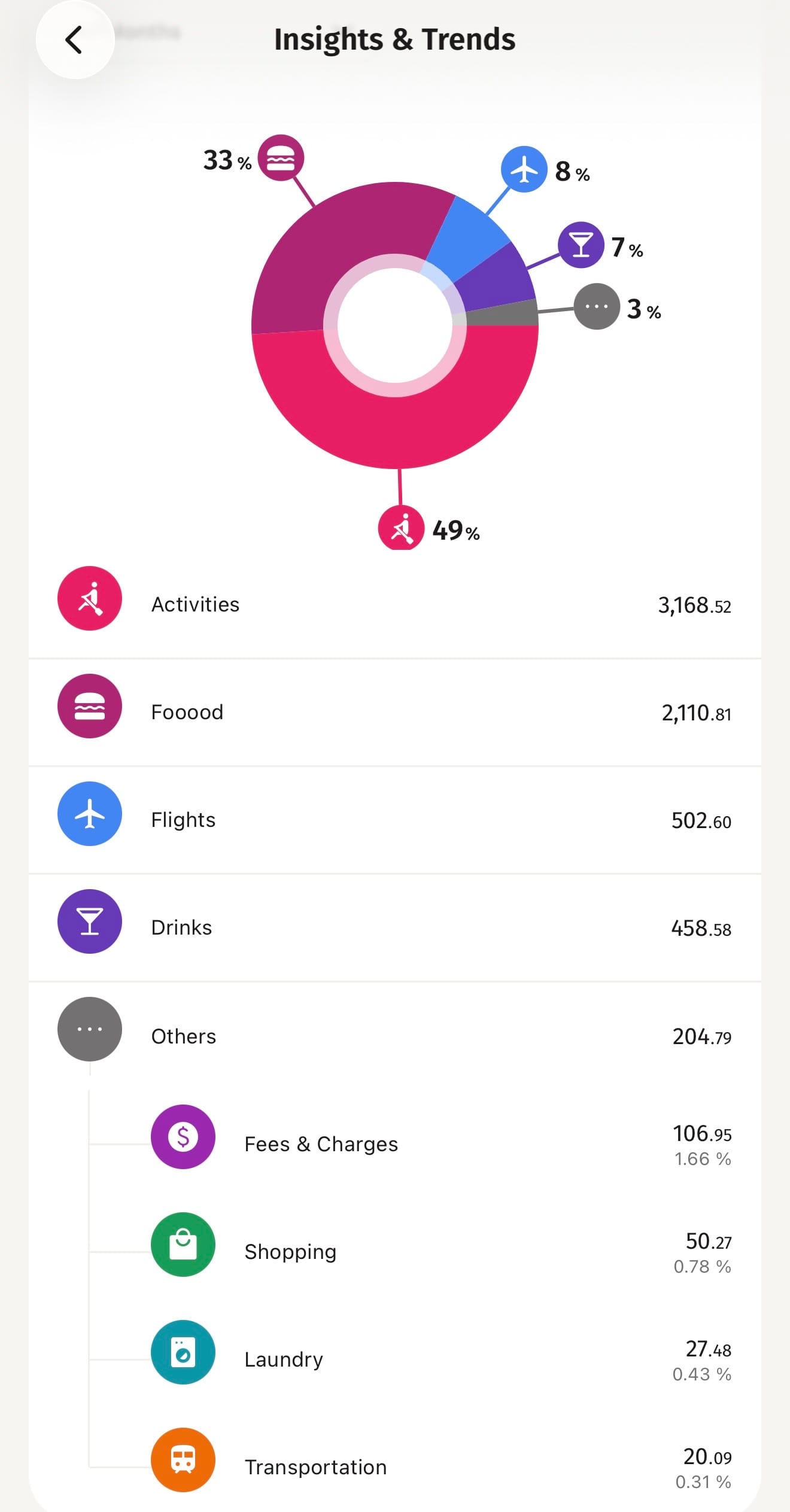Open the Fooood category row
Image resolution: width=790 pixels, height=1512 pixels.
tap(394, 712)
